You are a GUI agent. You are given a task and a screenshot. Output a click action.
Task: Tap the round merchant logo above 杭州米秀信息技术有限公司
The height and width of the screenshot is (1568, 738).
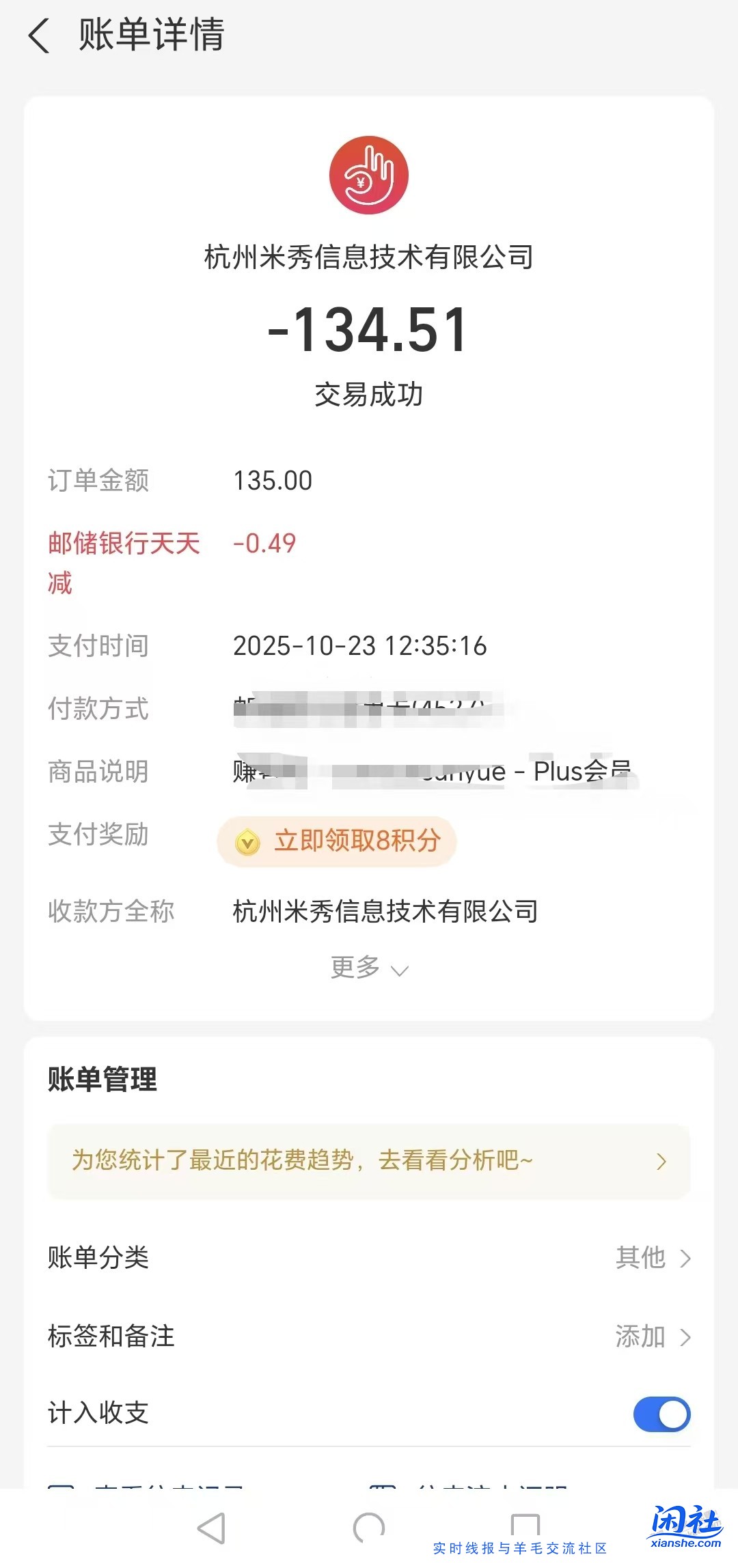point(369,176)
